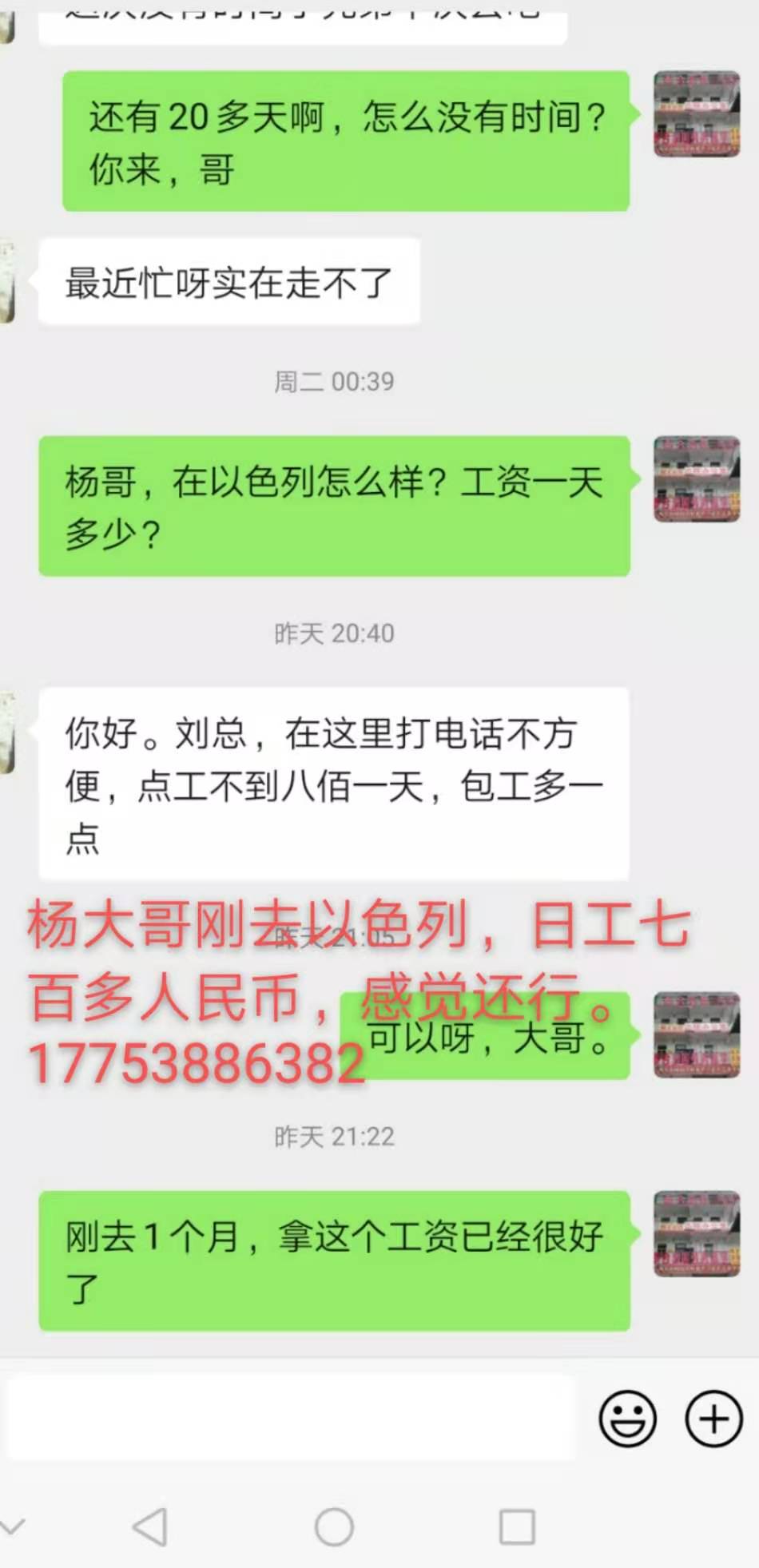Viewport: 759px width, 1568px height.
Task: Open avatar beside '还有20多天啊' message
Action: (697, 114)
